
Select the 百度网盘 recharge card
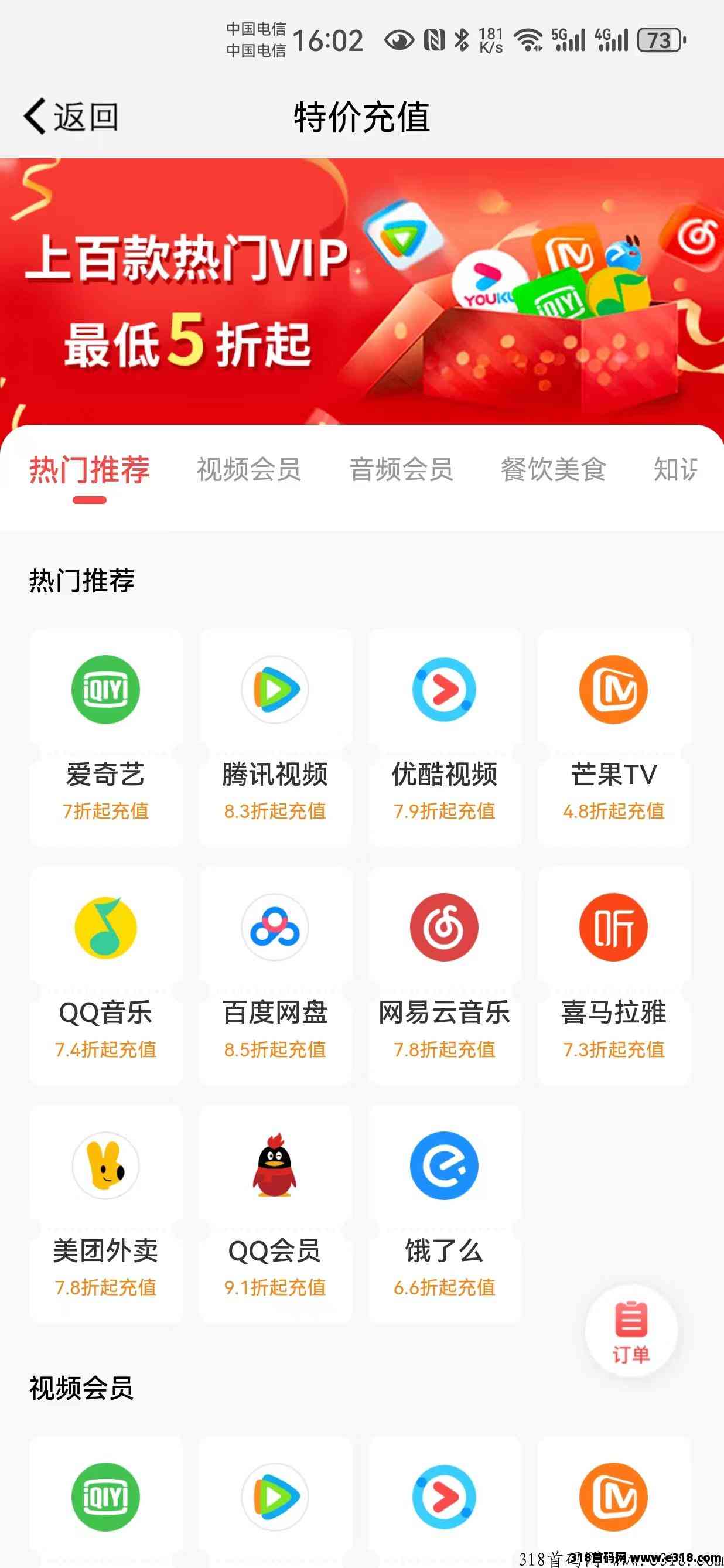tap(275, 976)
